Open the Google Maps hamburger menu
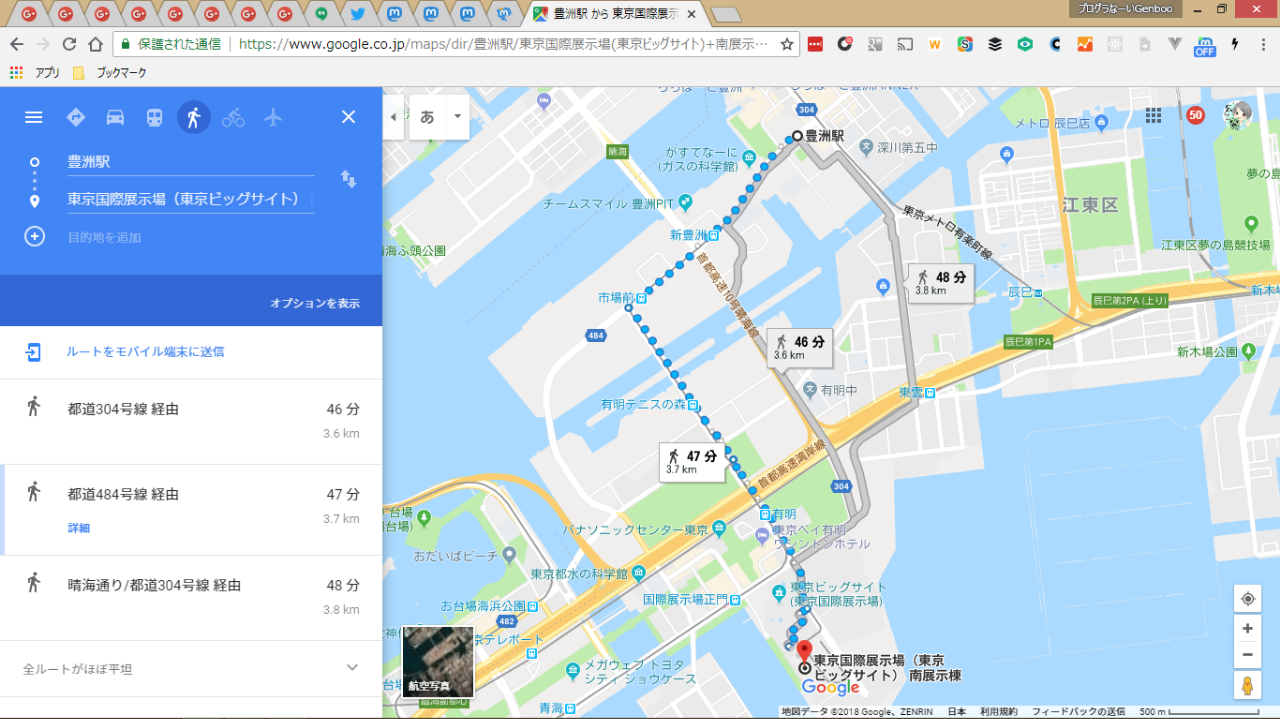The height and width of the screenshot is (719, 1280). click(x=33, y=117)
